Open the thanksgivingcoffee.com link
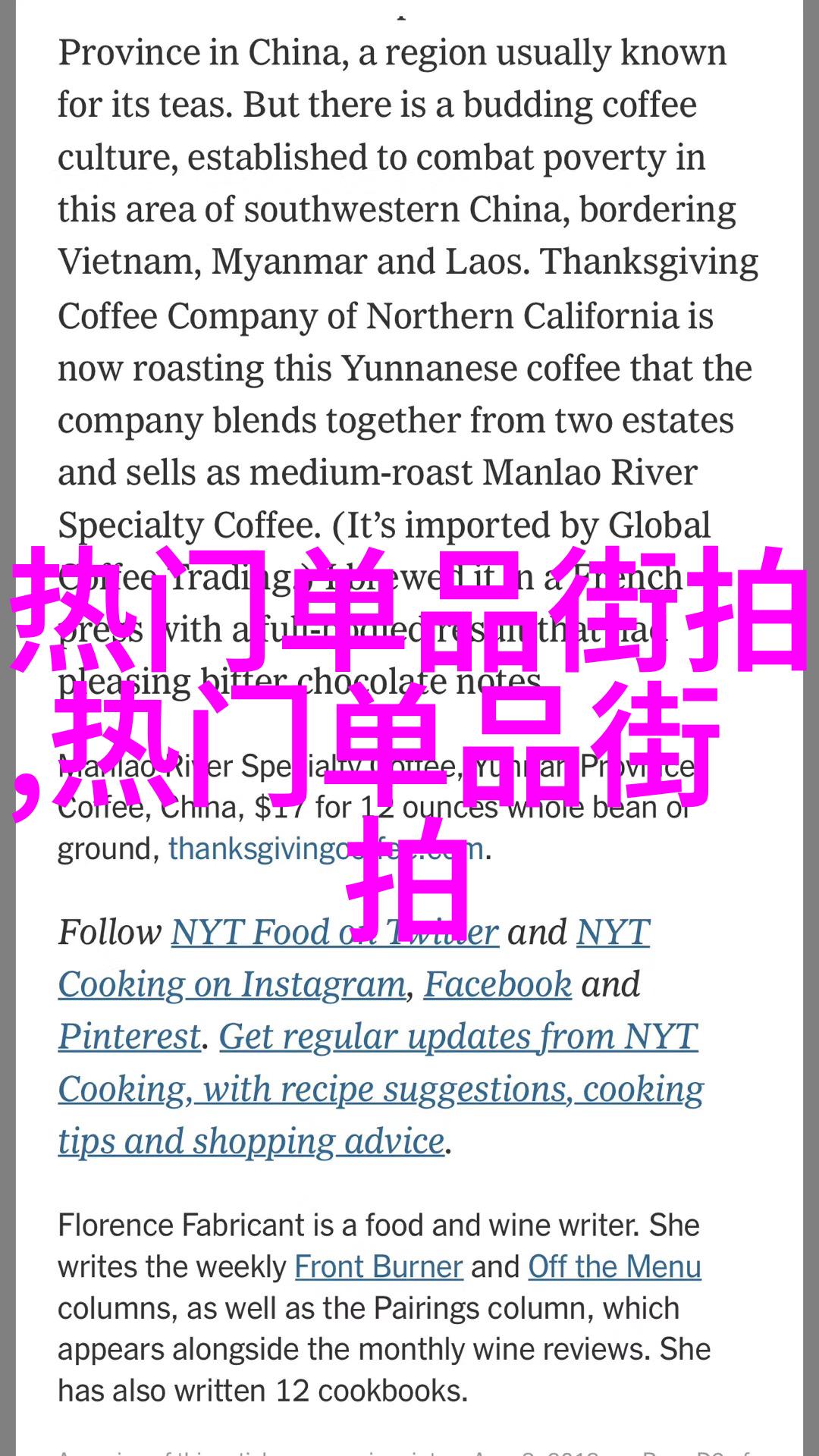The image size is (819, 1456). (x=326, y=849)
